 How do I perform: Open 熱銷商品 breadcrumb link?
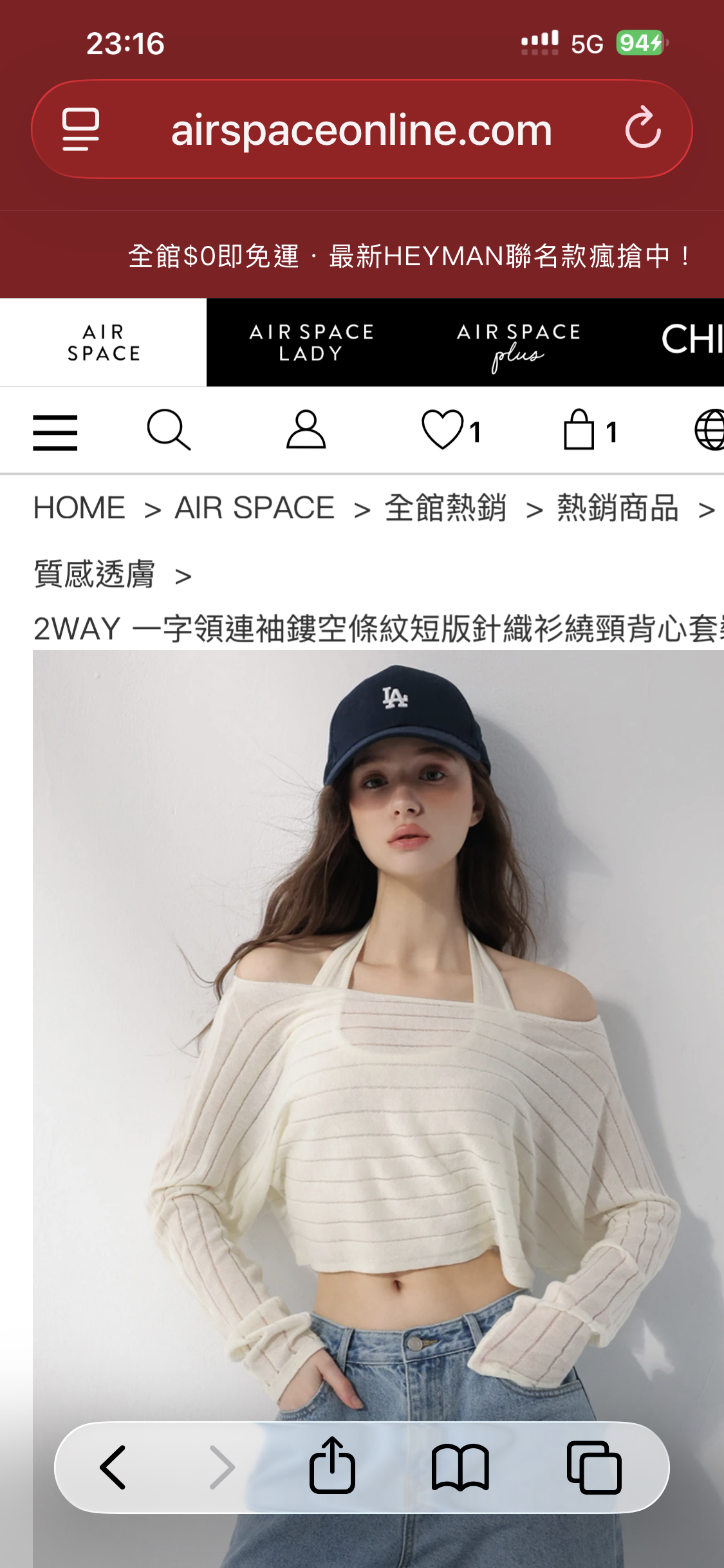click(617, 508)
